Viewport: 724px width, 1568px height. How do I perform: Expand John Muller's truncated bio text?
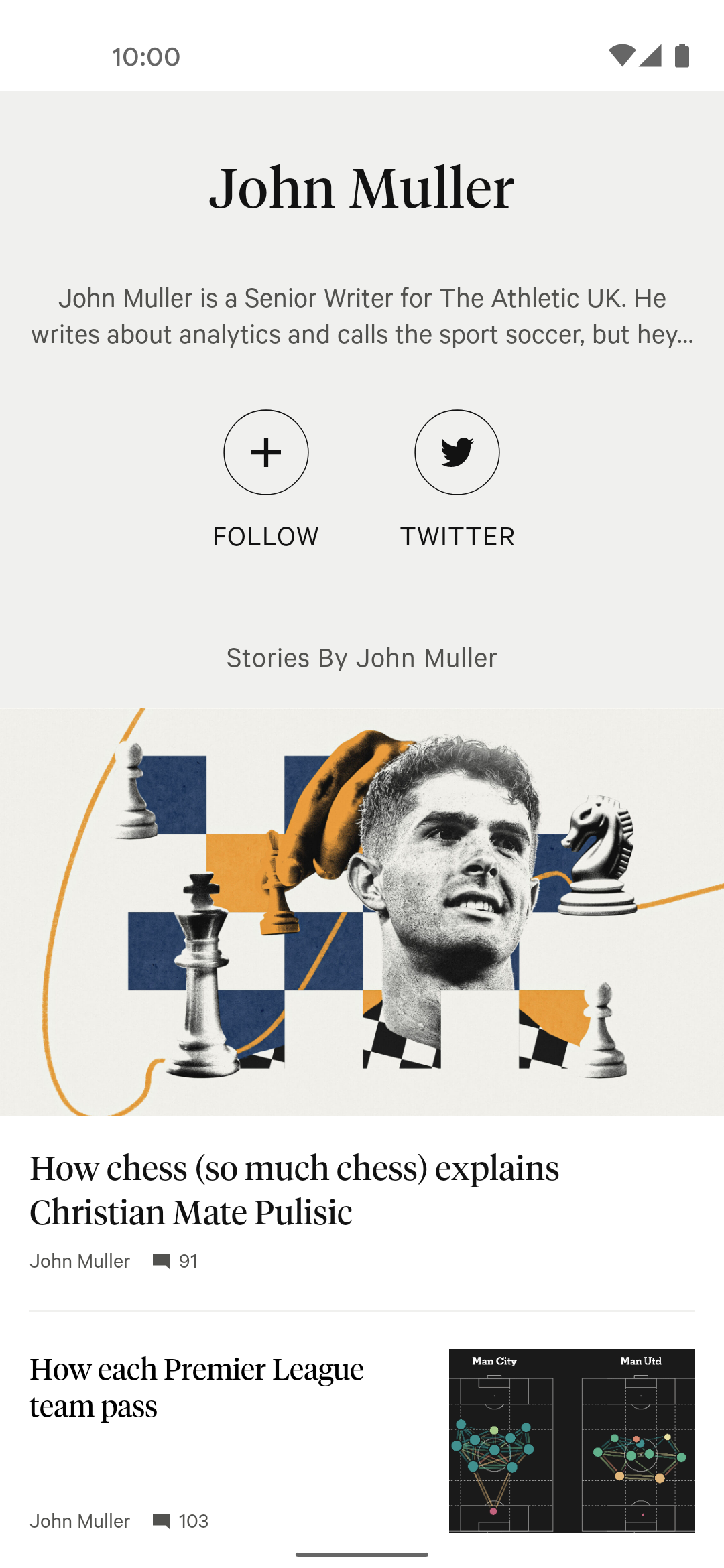[362, 316]
